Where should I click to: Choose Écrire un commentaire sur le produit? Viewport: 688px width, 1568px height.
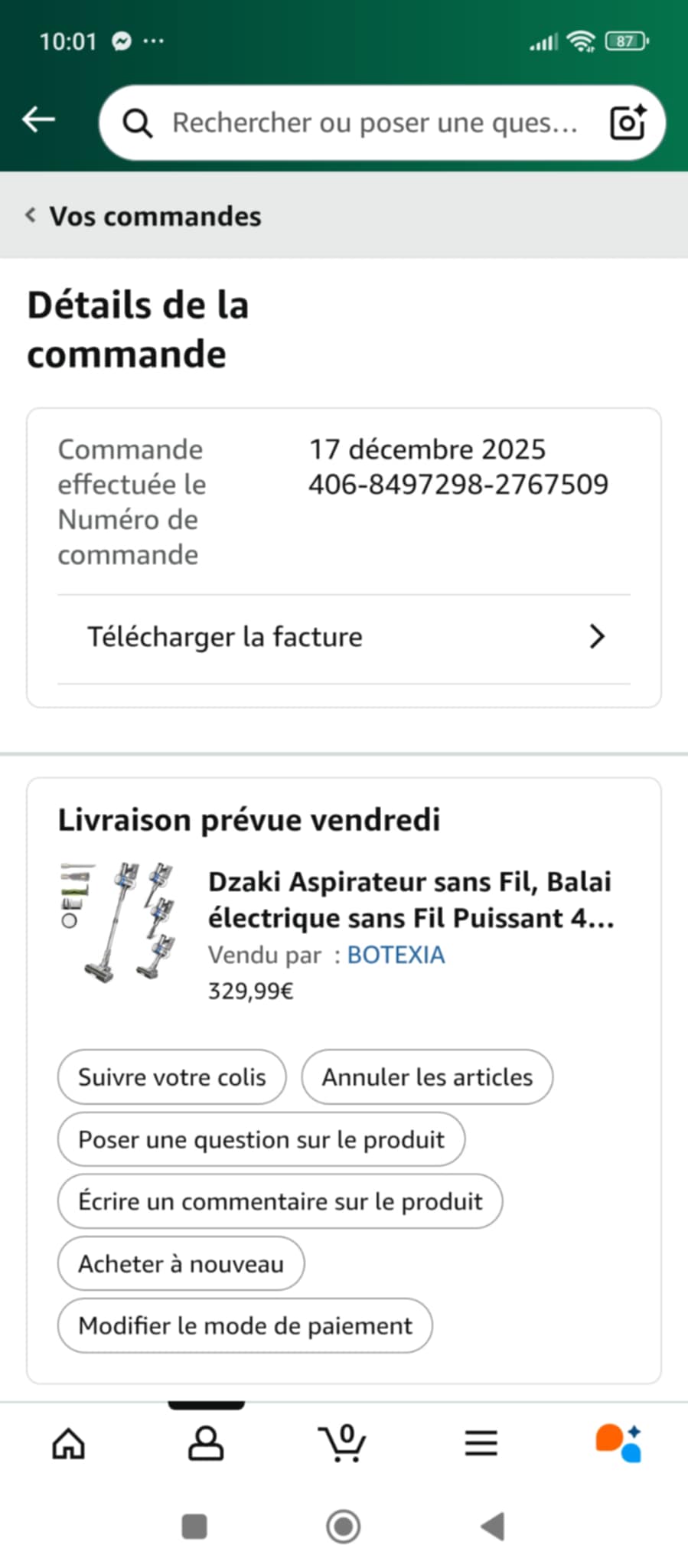tap(280, 1201)
